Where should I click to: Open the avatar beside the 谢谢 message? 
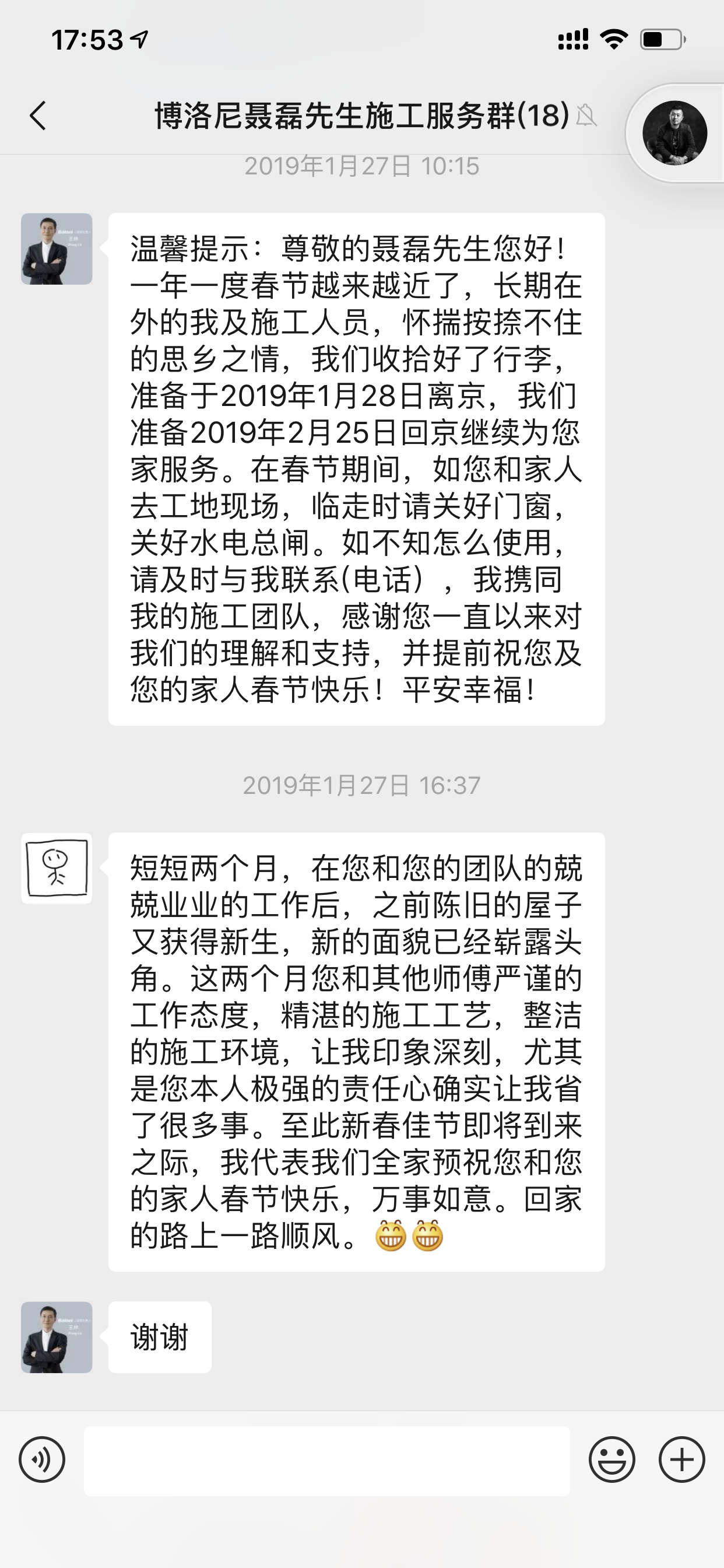tap(57, 1338)
